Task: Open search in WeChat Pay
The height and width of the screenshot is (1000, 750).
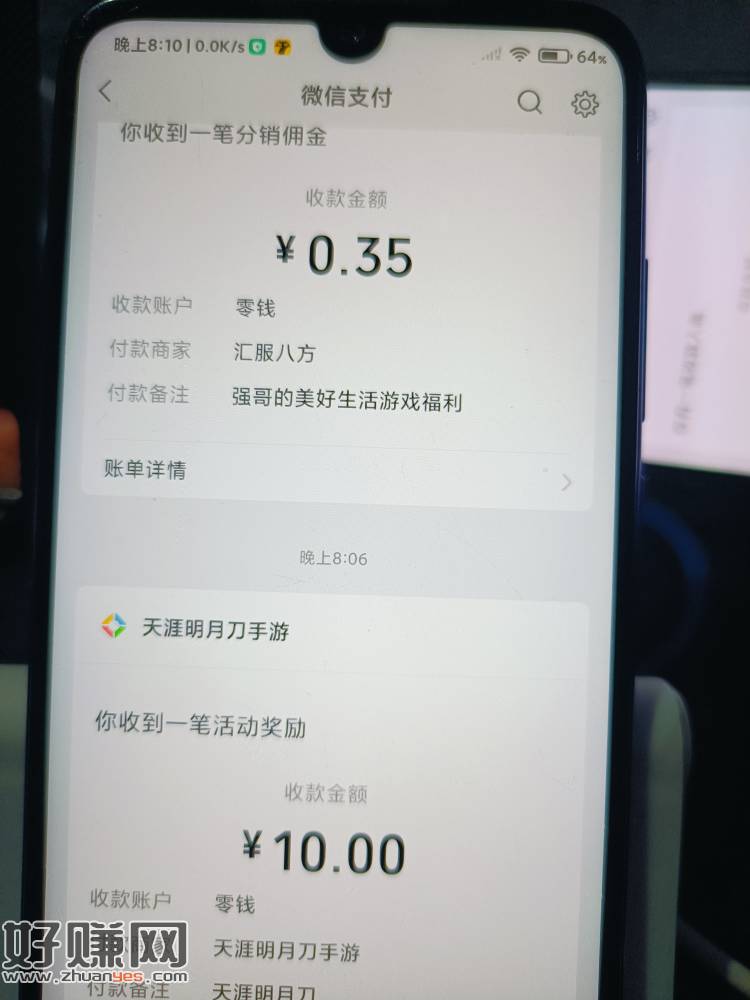Action: [x=529, y=101]
